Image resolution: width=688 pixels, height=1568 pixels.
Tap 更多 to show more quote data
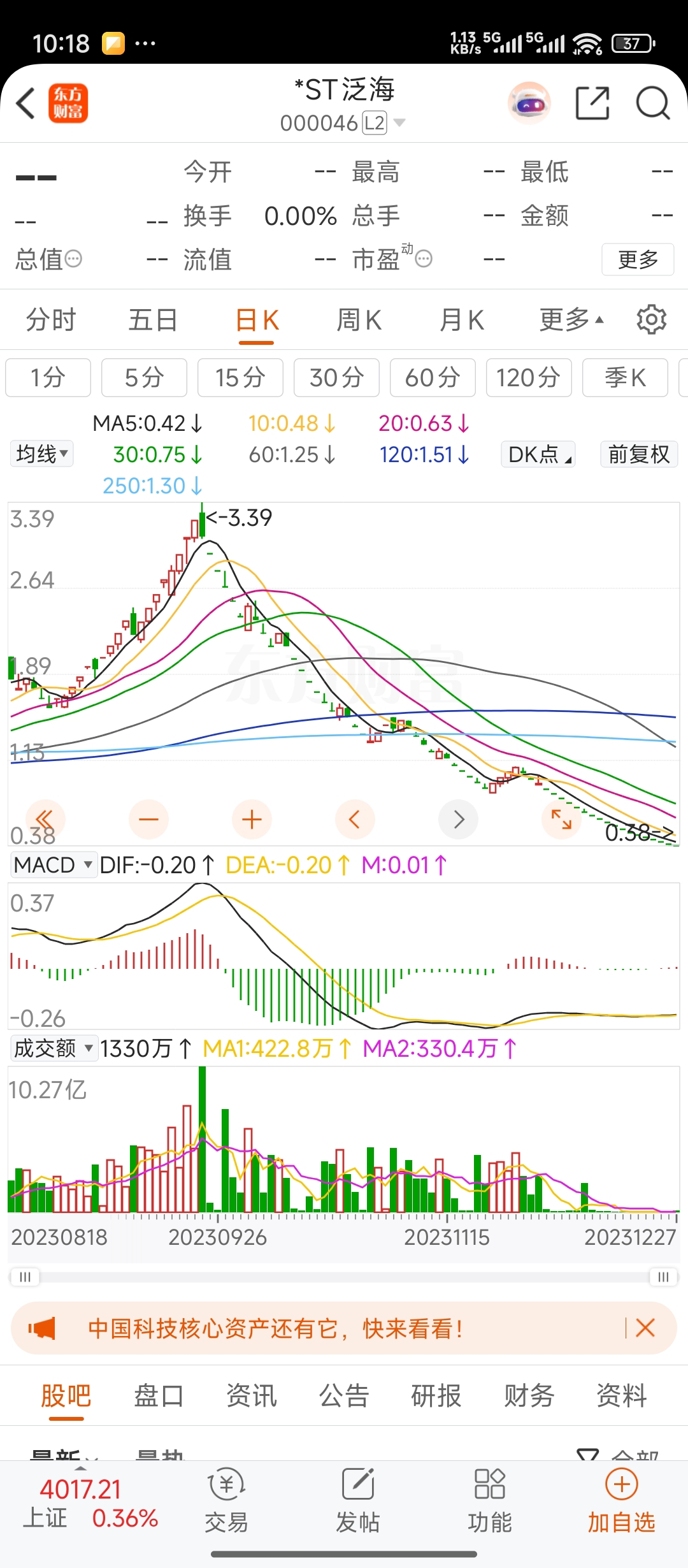(x=637, y=259)
